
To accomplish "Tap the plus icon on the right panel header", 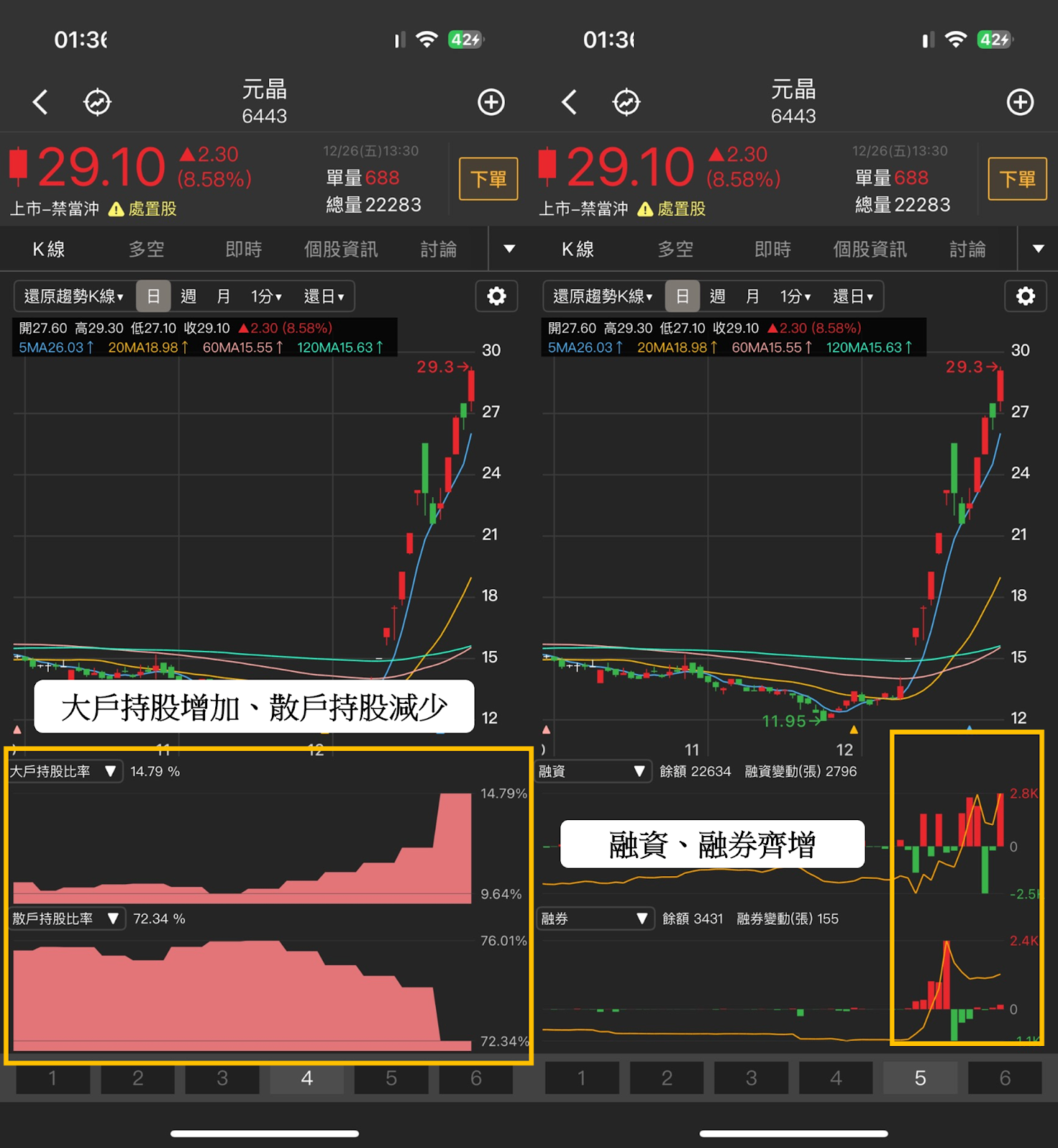I will (1020, 102).
